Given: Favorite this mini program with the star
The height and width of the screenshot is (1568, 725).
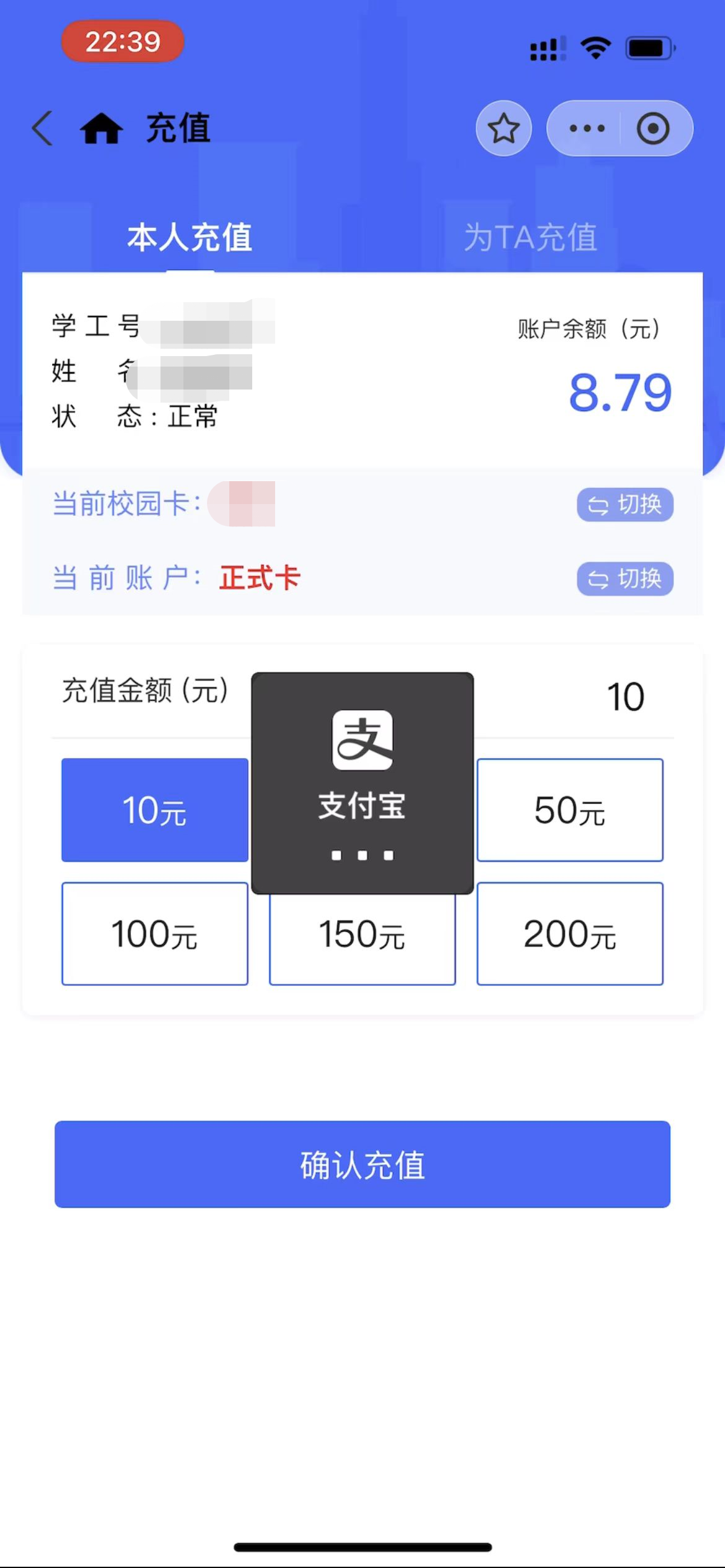Looking at the screenshot, I should click(503, 128).
